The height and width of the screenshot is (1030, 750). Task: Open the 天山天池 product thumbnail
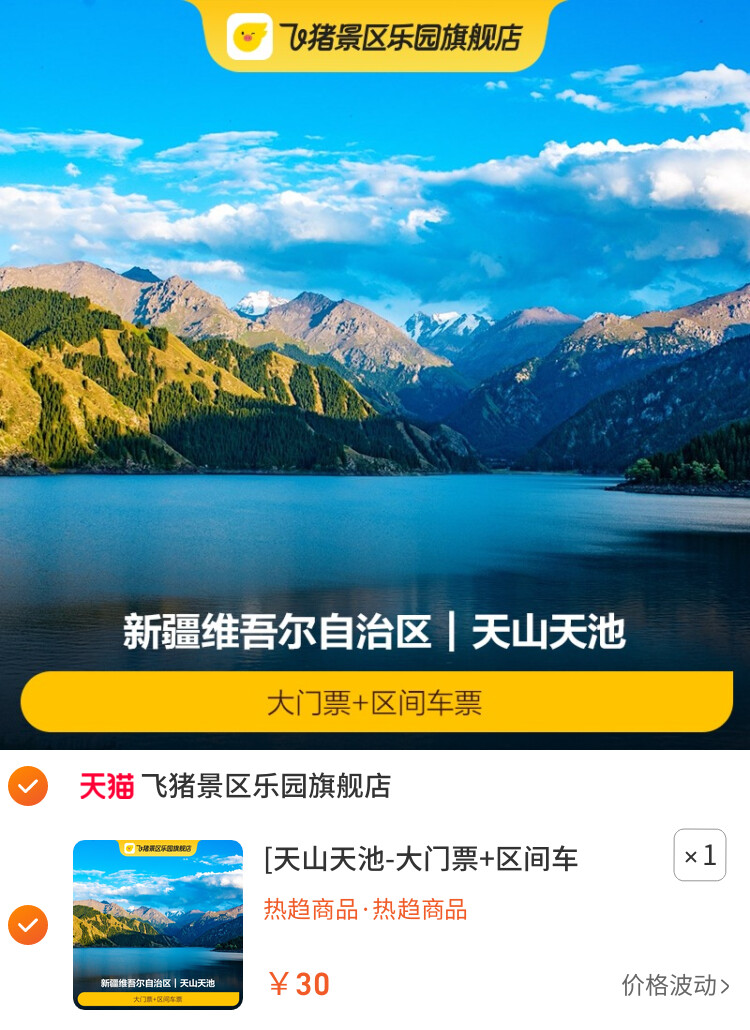tap(158, 924)
